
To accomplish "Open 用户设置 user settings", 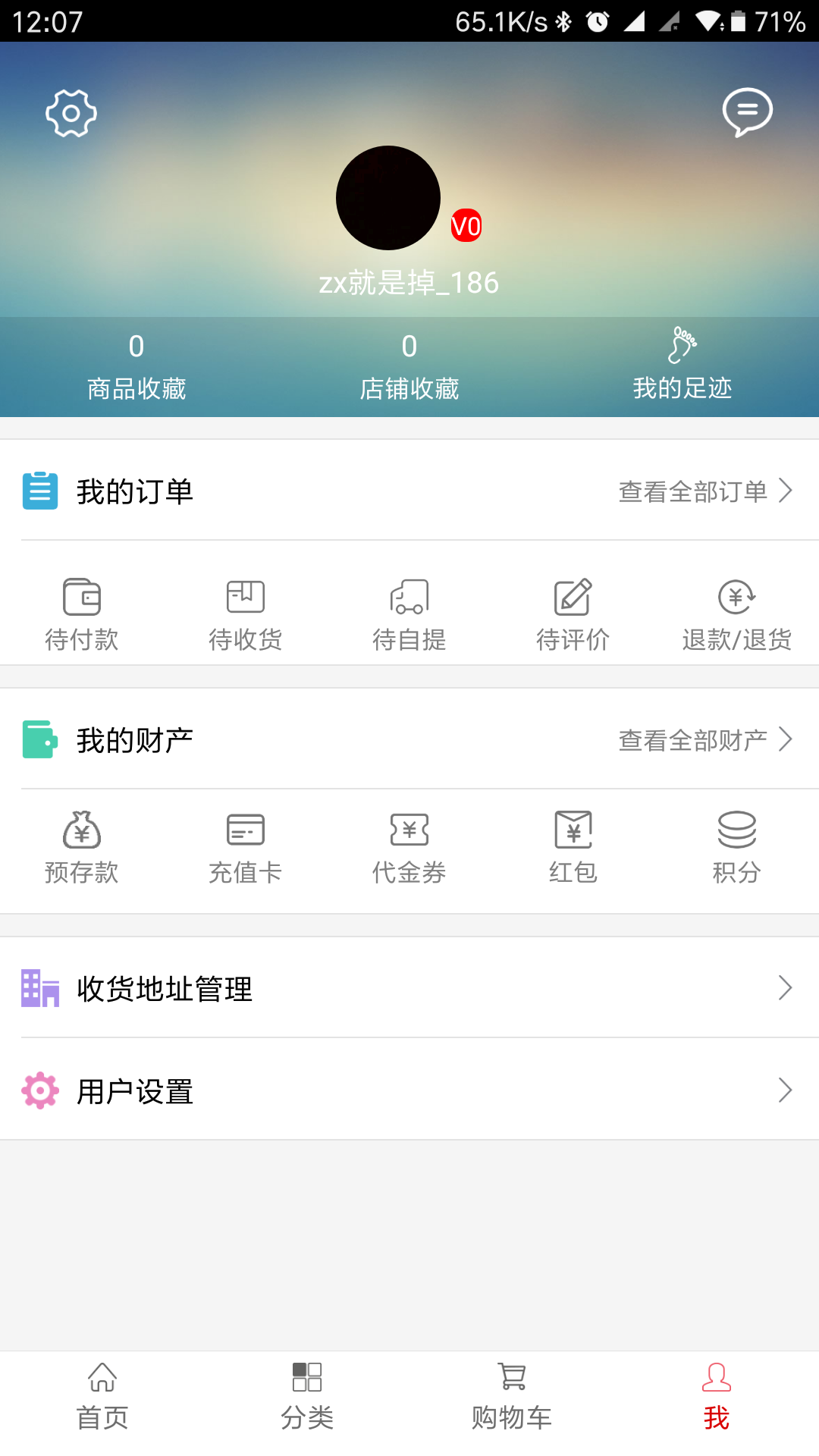I will [409, 1090].
